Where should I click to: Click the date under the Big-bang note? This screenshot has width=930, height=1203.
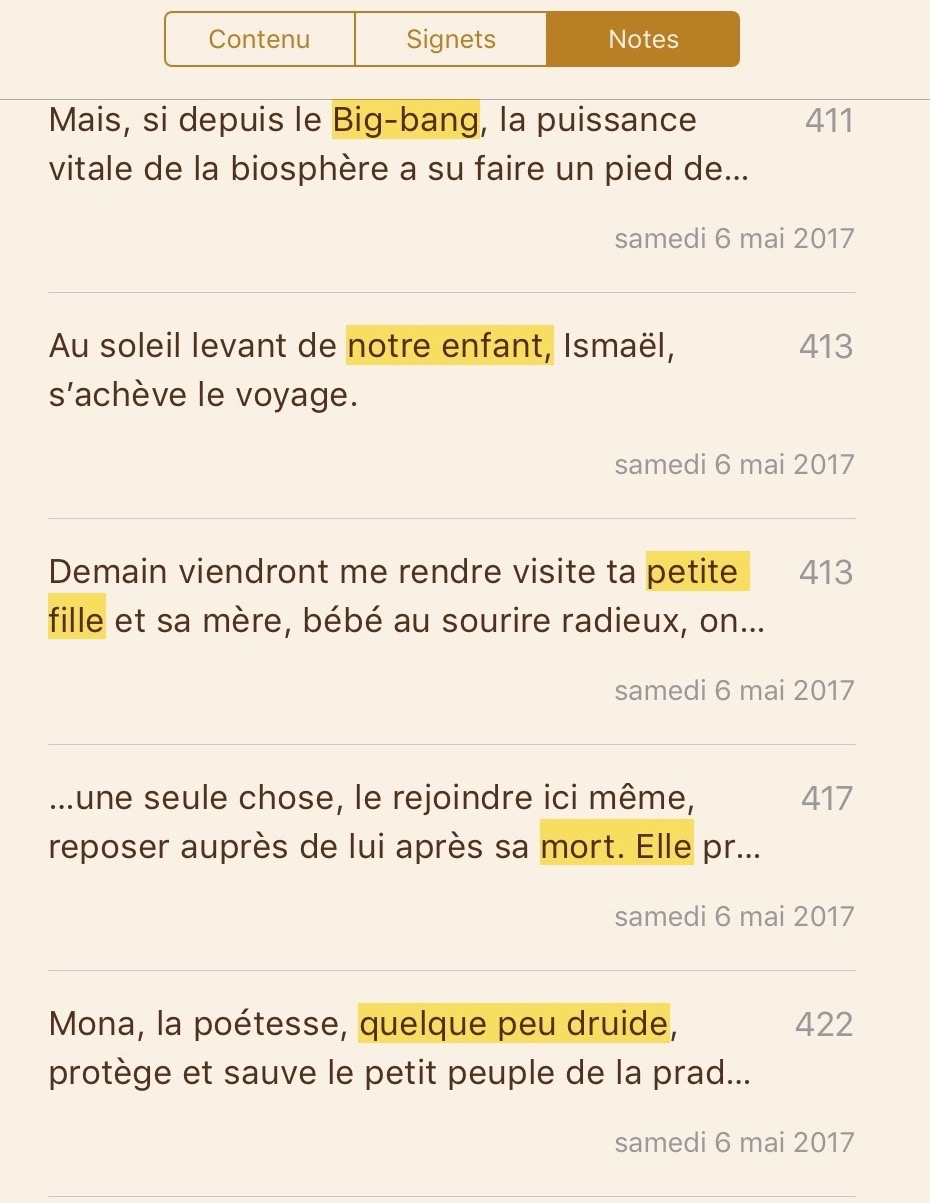click(733, 238)
